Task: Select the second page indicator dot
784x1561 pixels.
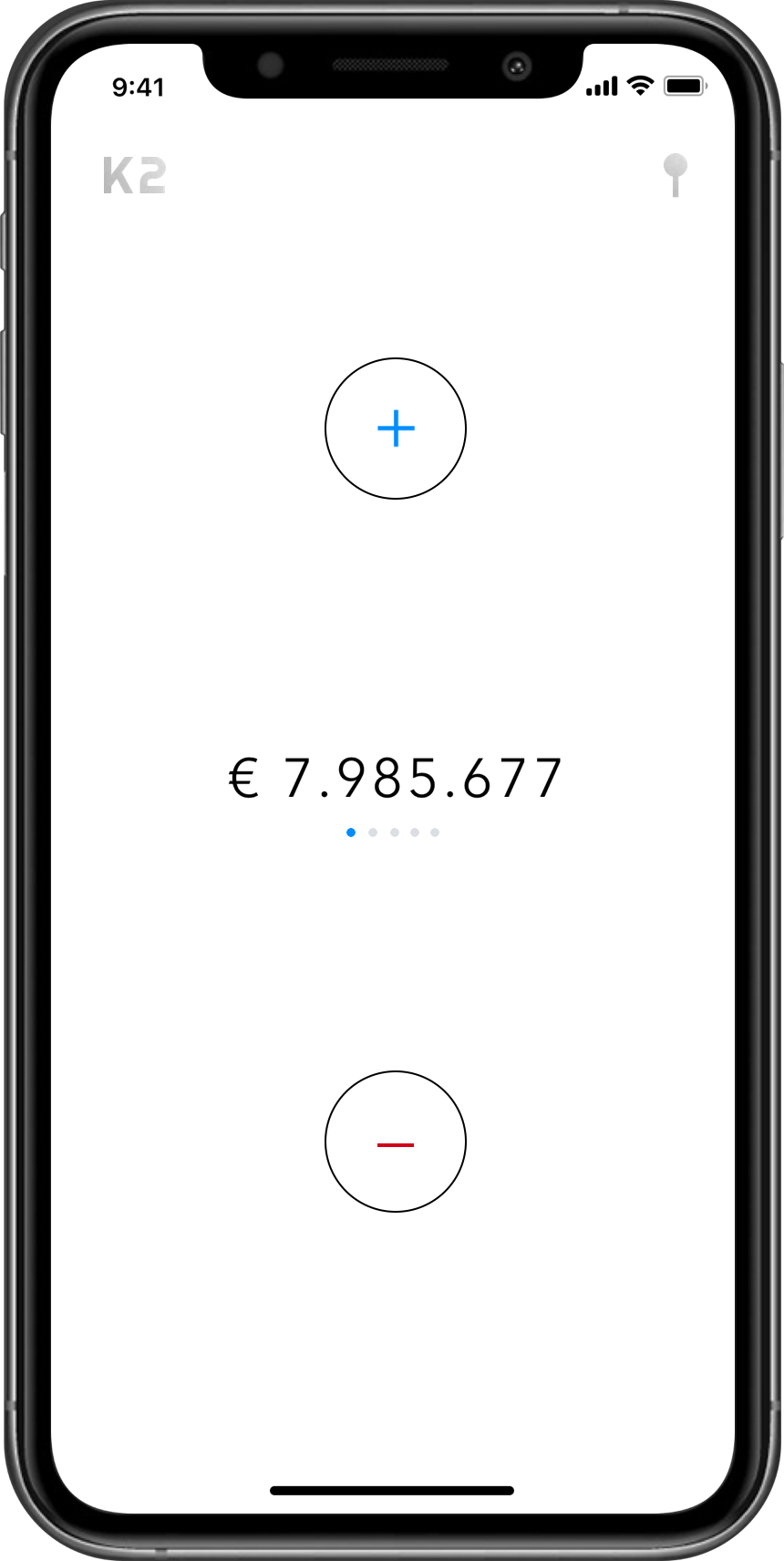Action: 373,832
